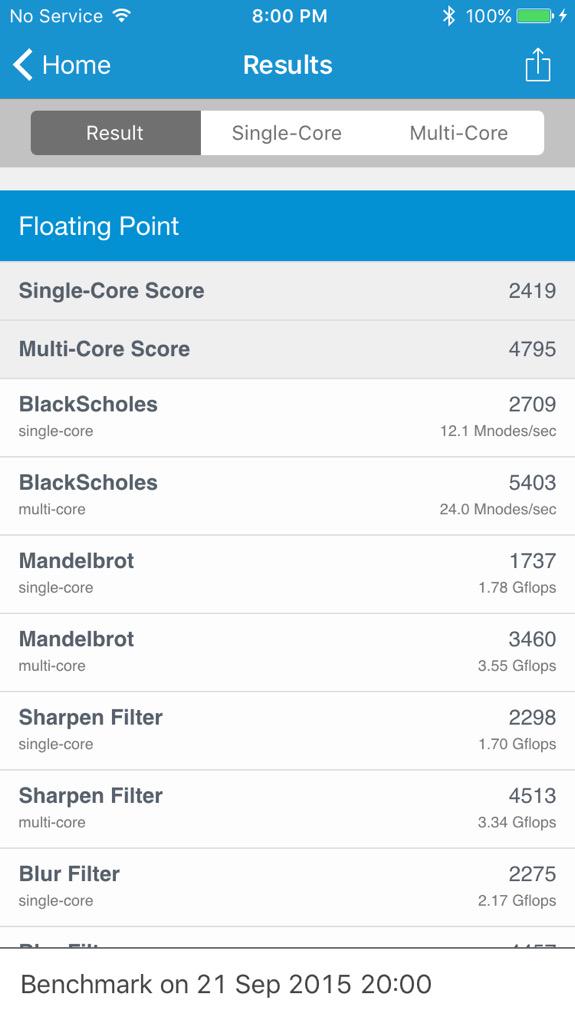Switch to the Single-Core tab
The image size is (575, 1024).
286,133
